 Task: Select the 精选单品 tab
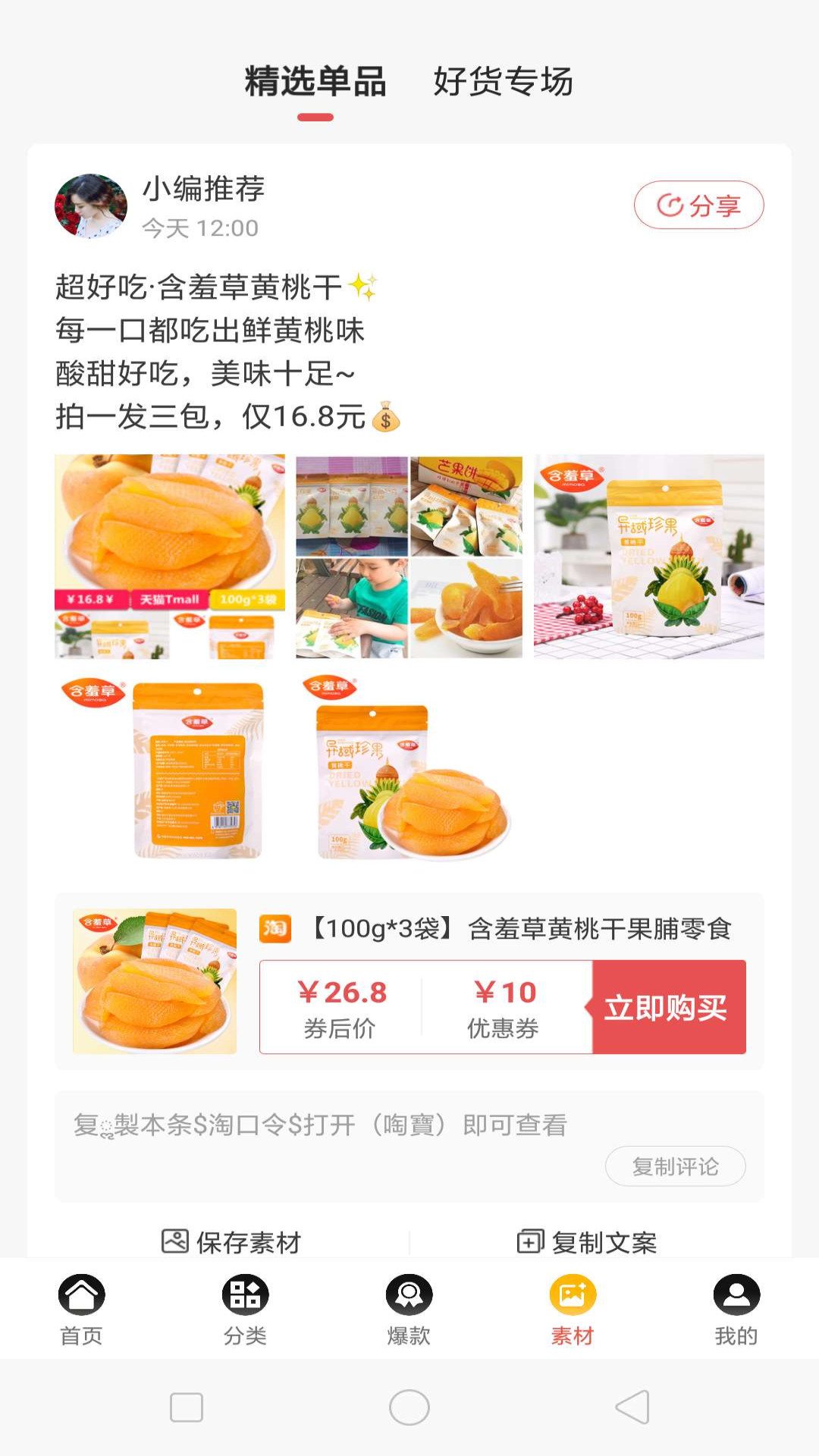coord(315,82)
